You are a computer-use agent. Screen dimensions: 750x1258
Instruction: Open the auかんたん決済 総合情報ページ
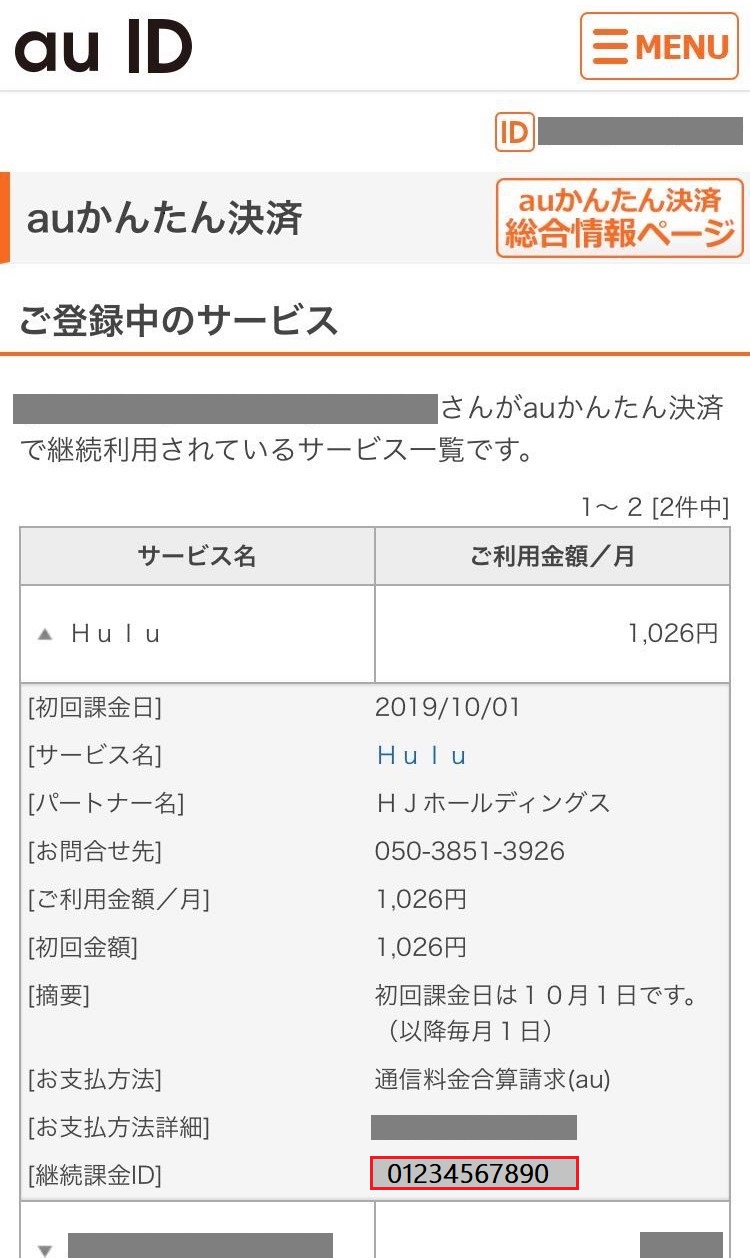[x=620, y=218]
